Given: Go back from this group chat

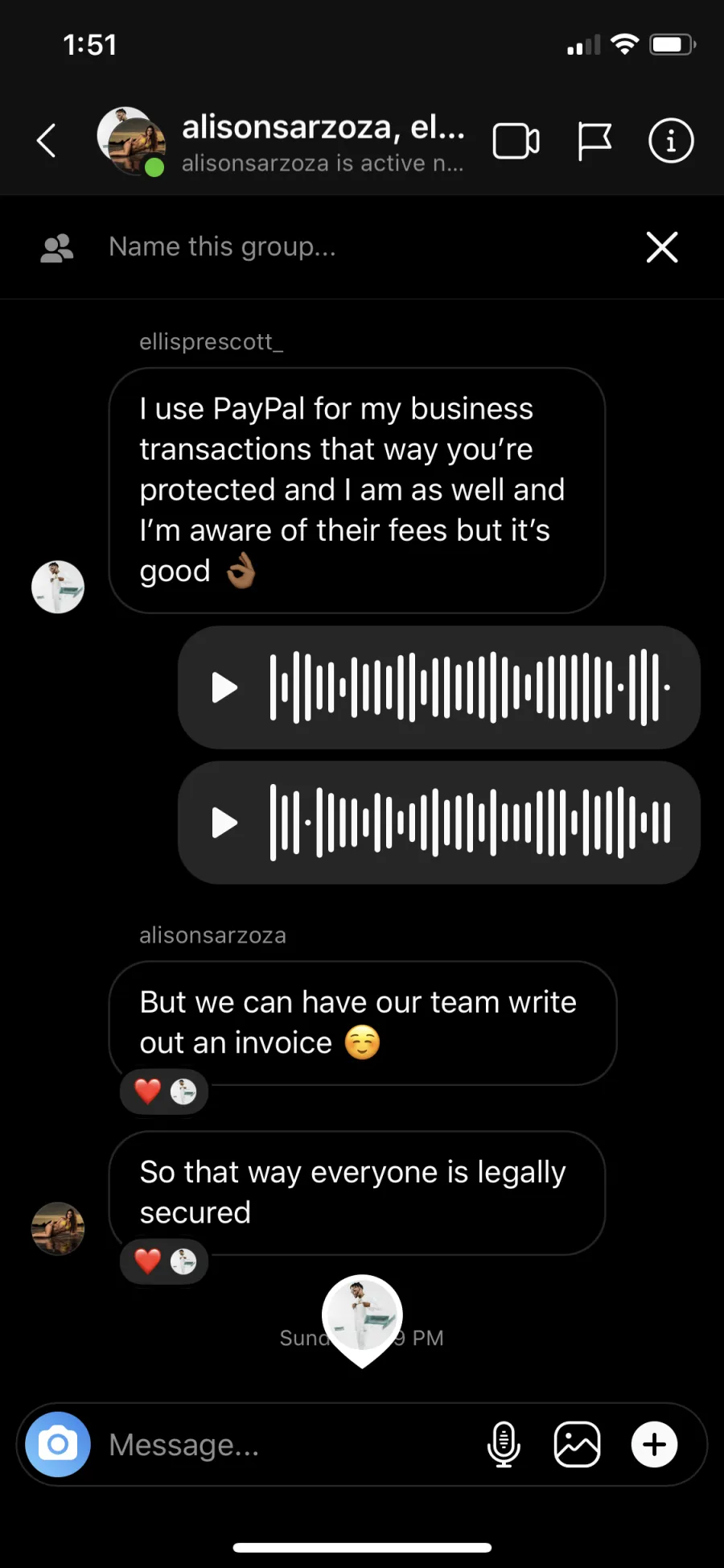Looking at the screenshot, I should [47, 141].
